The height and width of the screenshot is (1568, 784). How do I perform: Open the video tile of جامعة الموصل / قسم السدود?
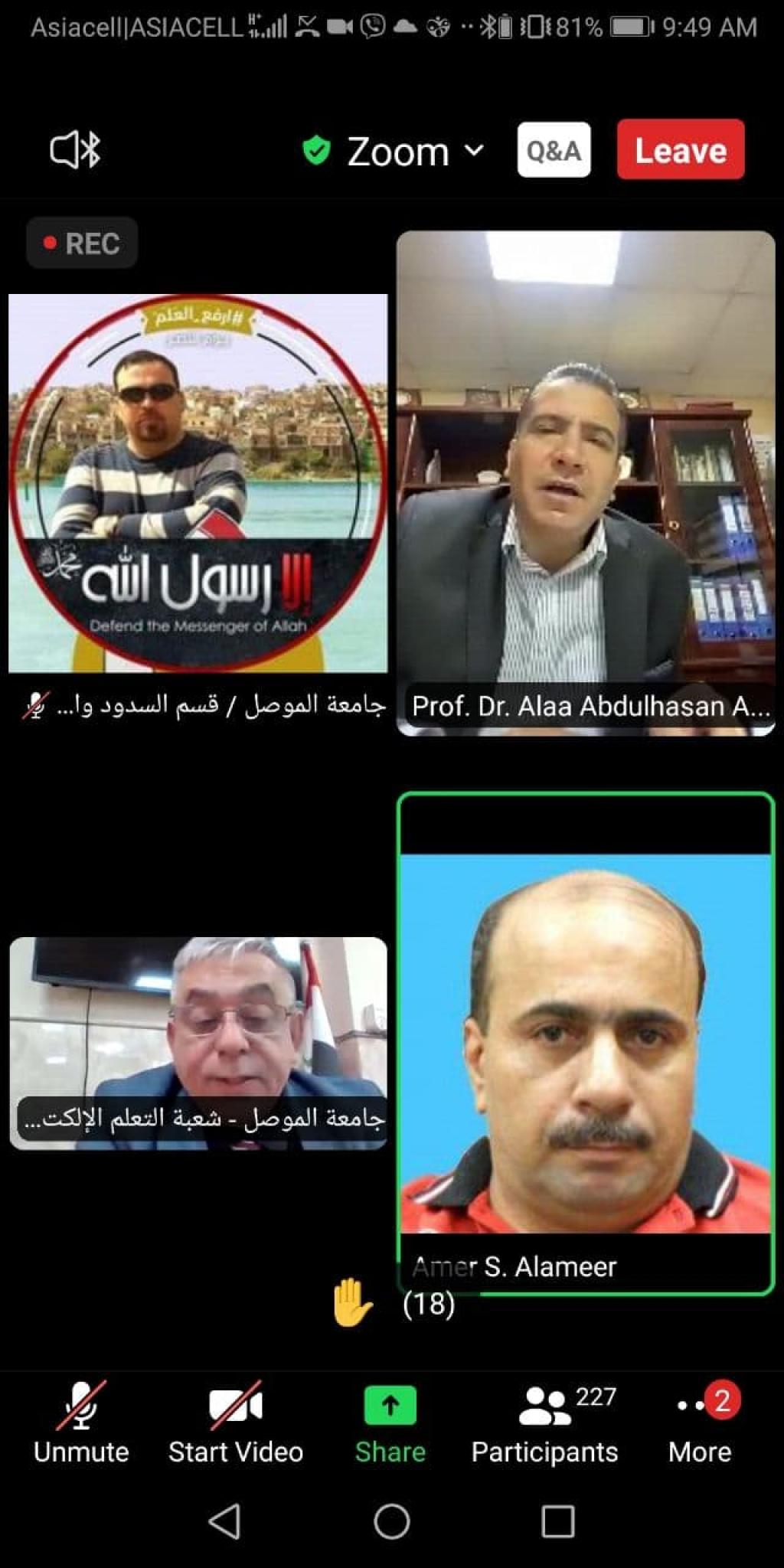198,482
